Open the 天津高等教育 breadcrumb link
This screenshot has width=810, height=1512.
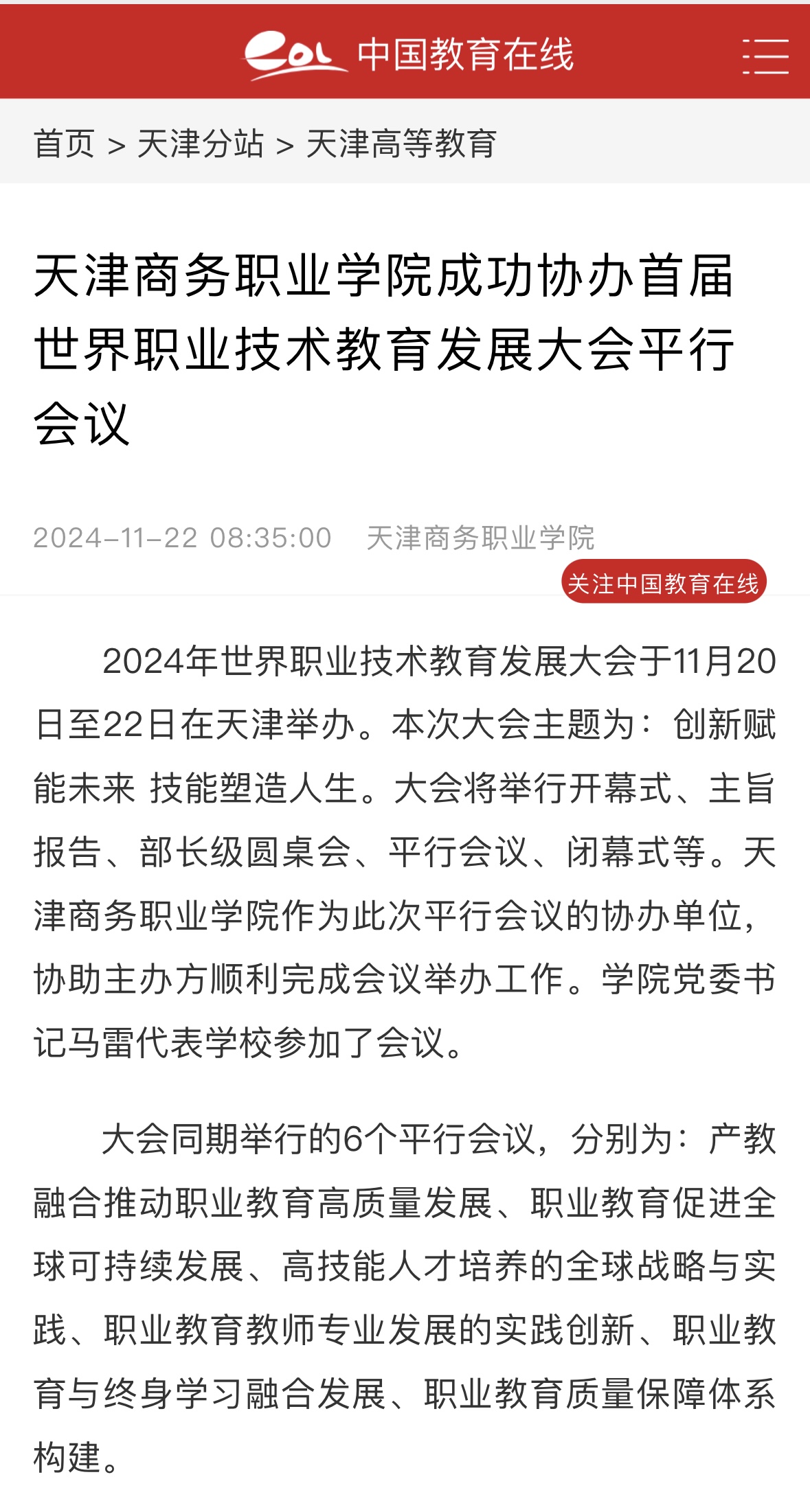(x=401, y=144)
